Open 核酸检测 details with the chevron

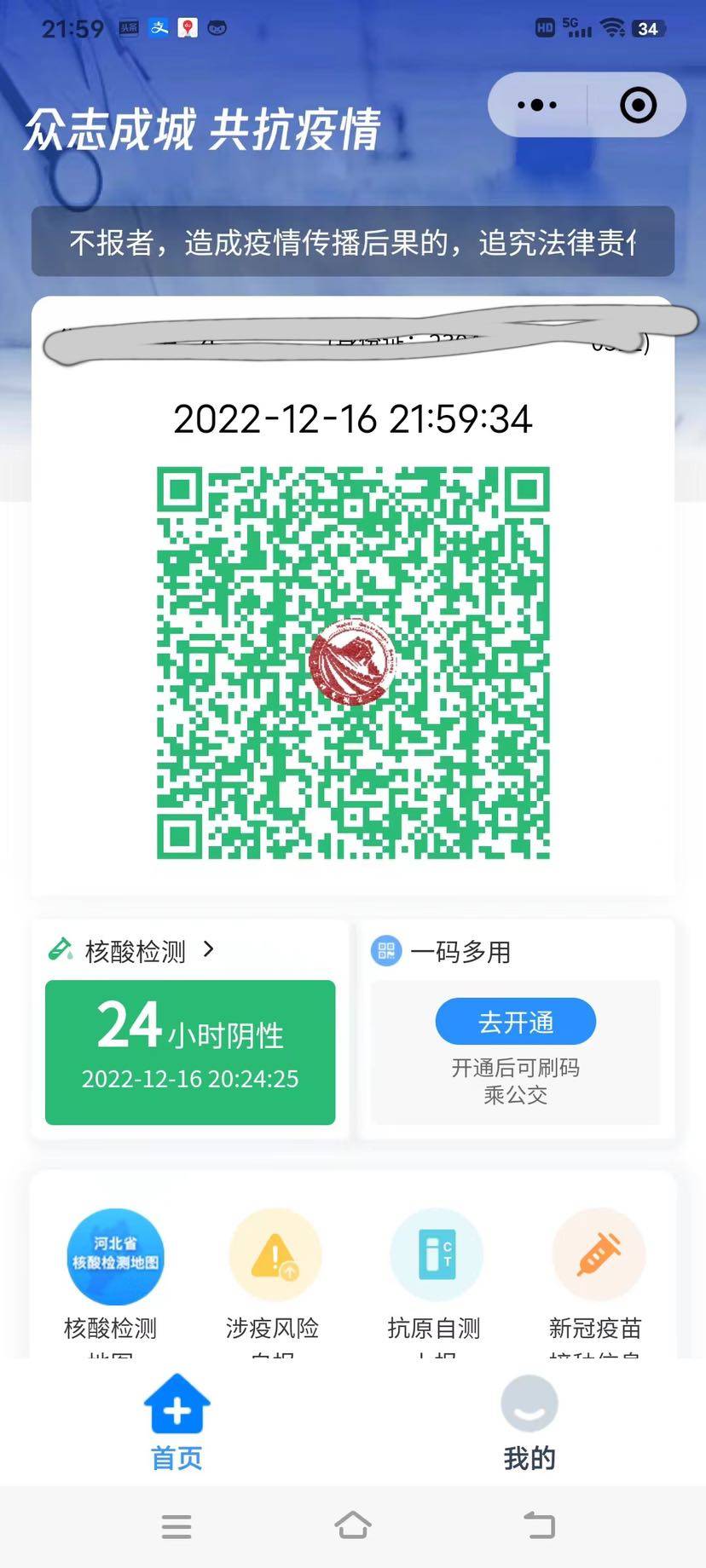point(209,948)
